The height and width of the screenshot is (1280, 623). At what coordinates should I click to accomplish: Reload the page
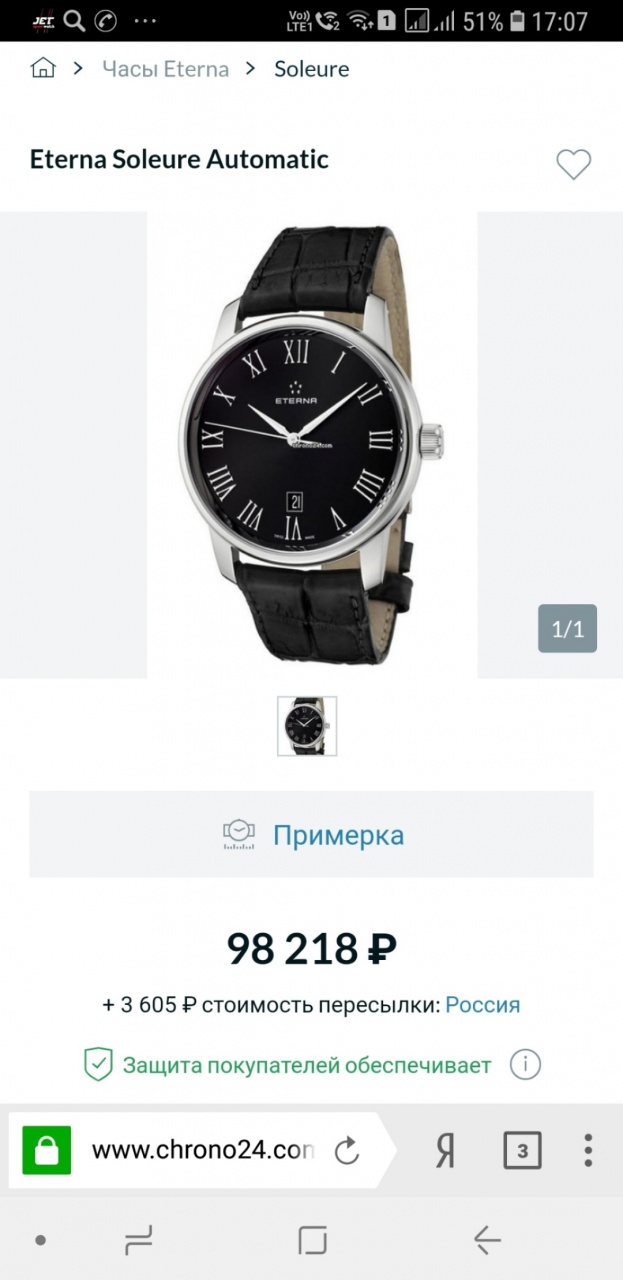pyautogui.click(x=347, y=1151)
